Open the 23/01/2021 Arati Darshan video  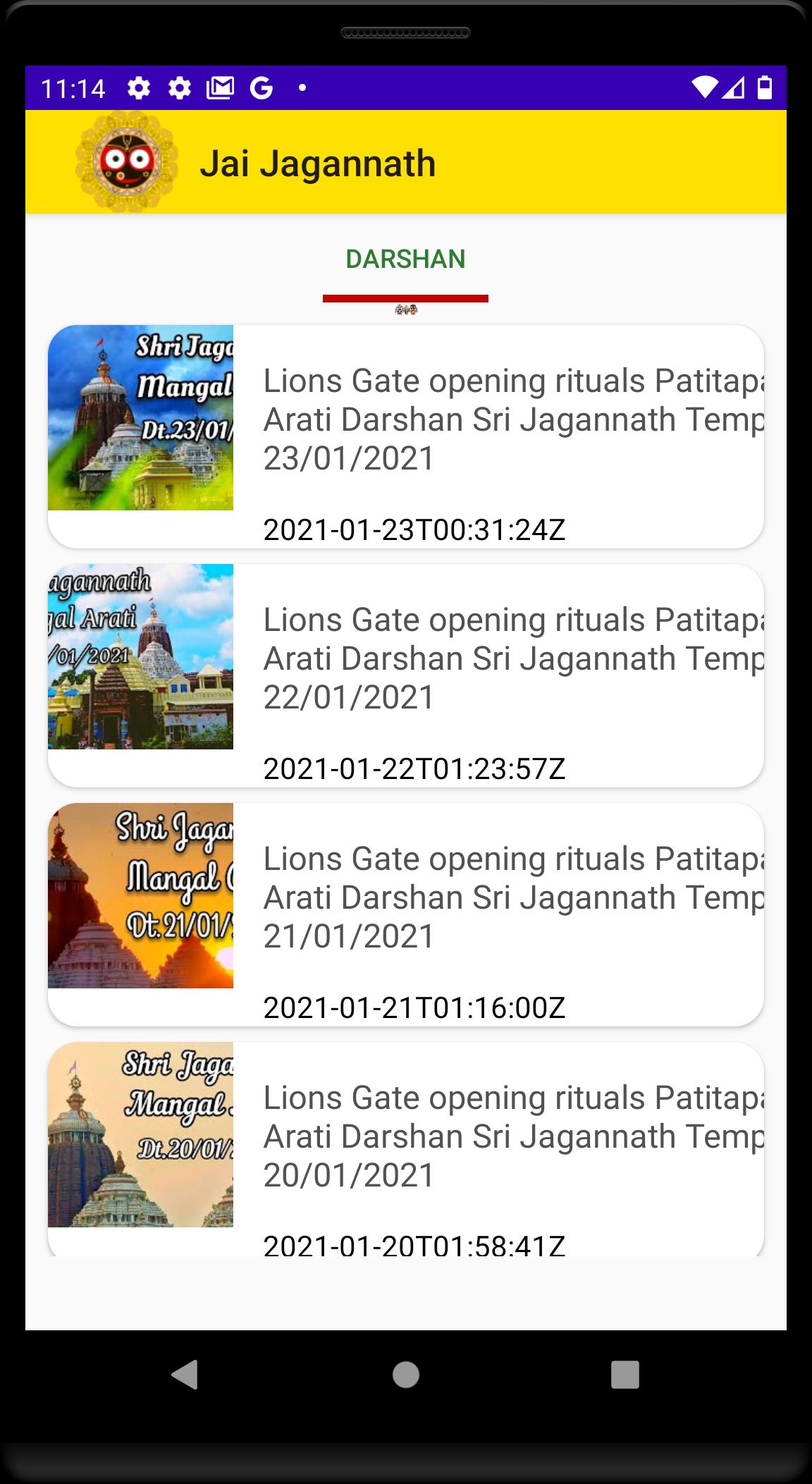coord(405,436)
